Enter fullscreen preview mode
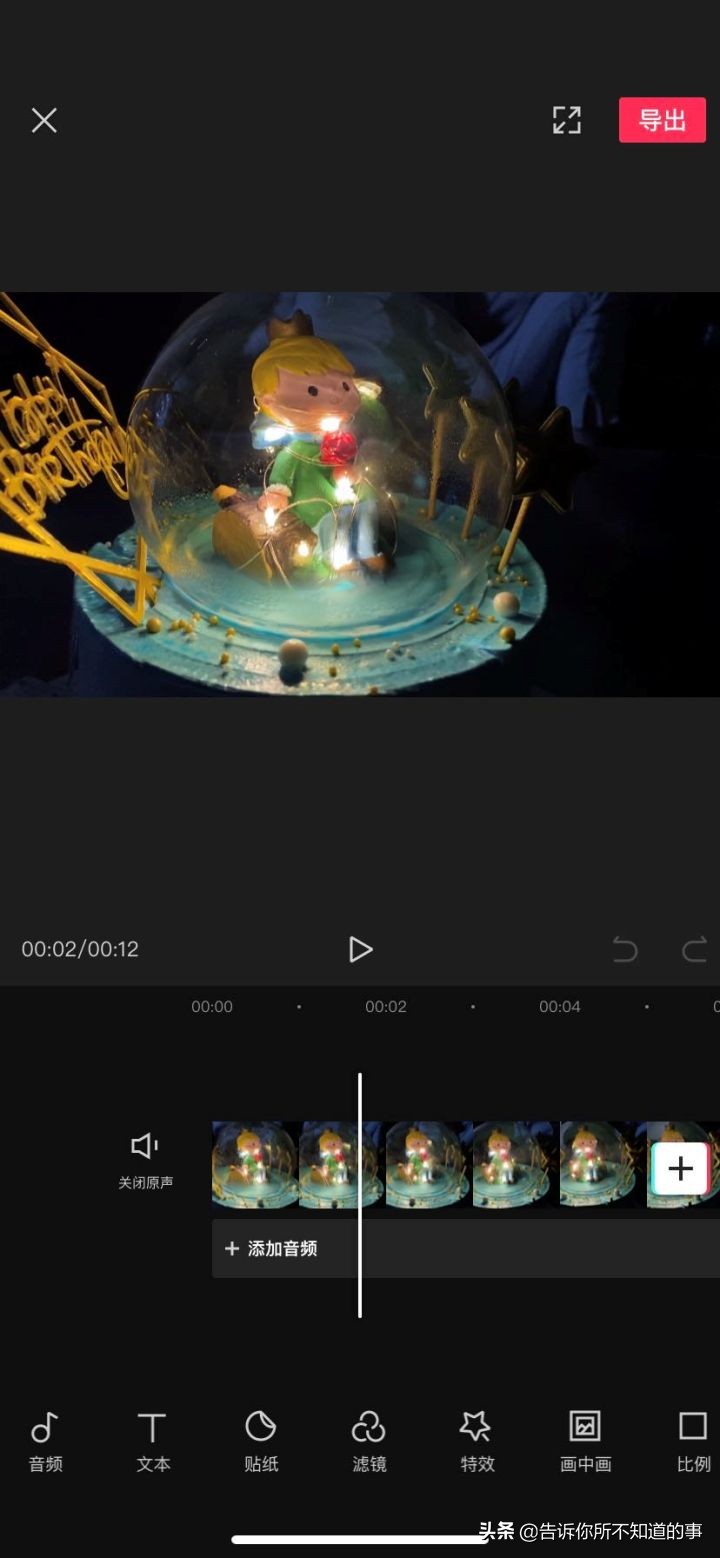The image size is (720, 1558). 566,120
